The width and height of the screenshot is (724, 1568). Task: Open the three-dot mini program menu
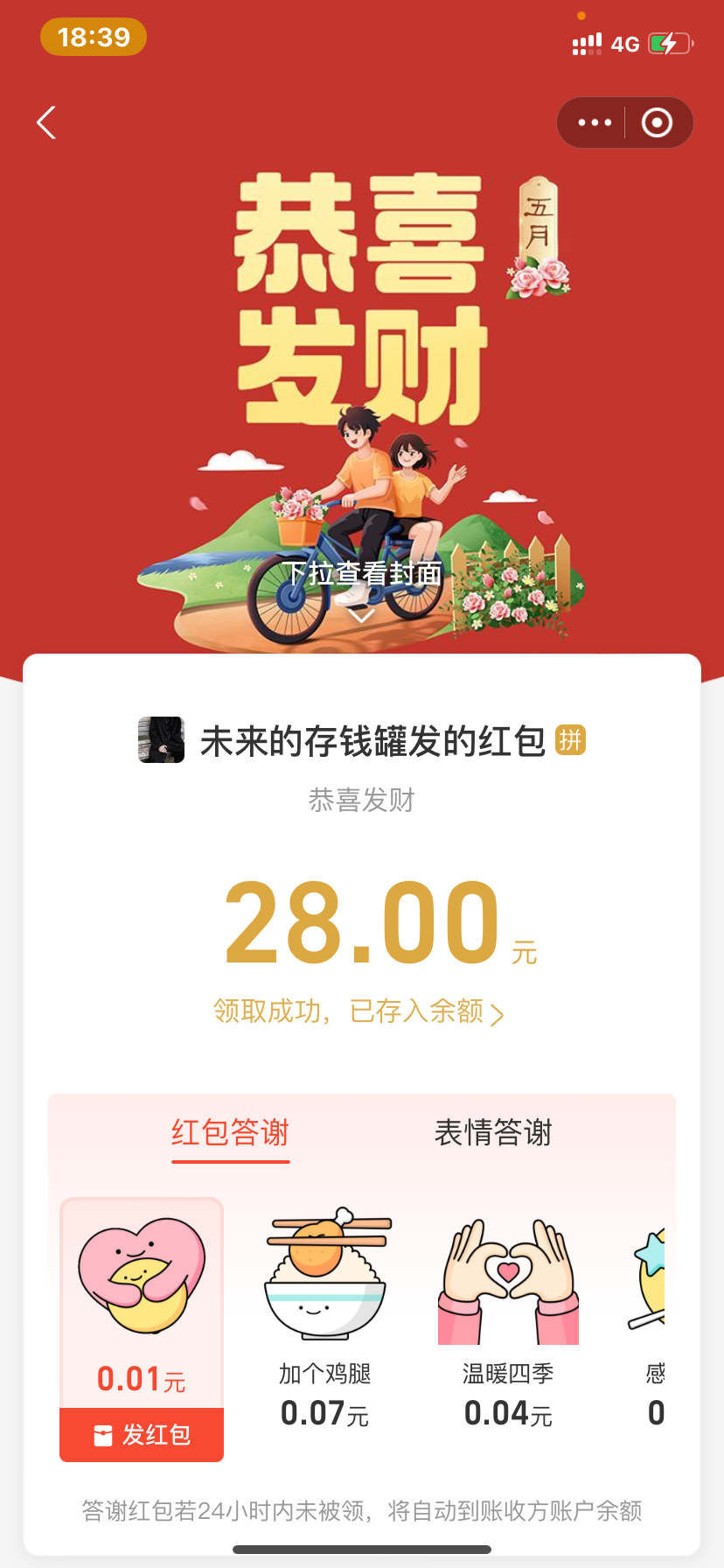(x=595, y=122)
